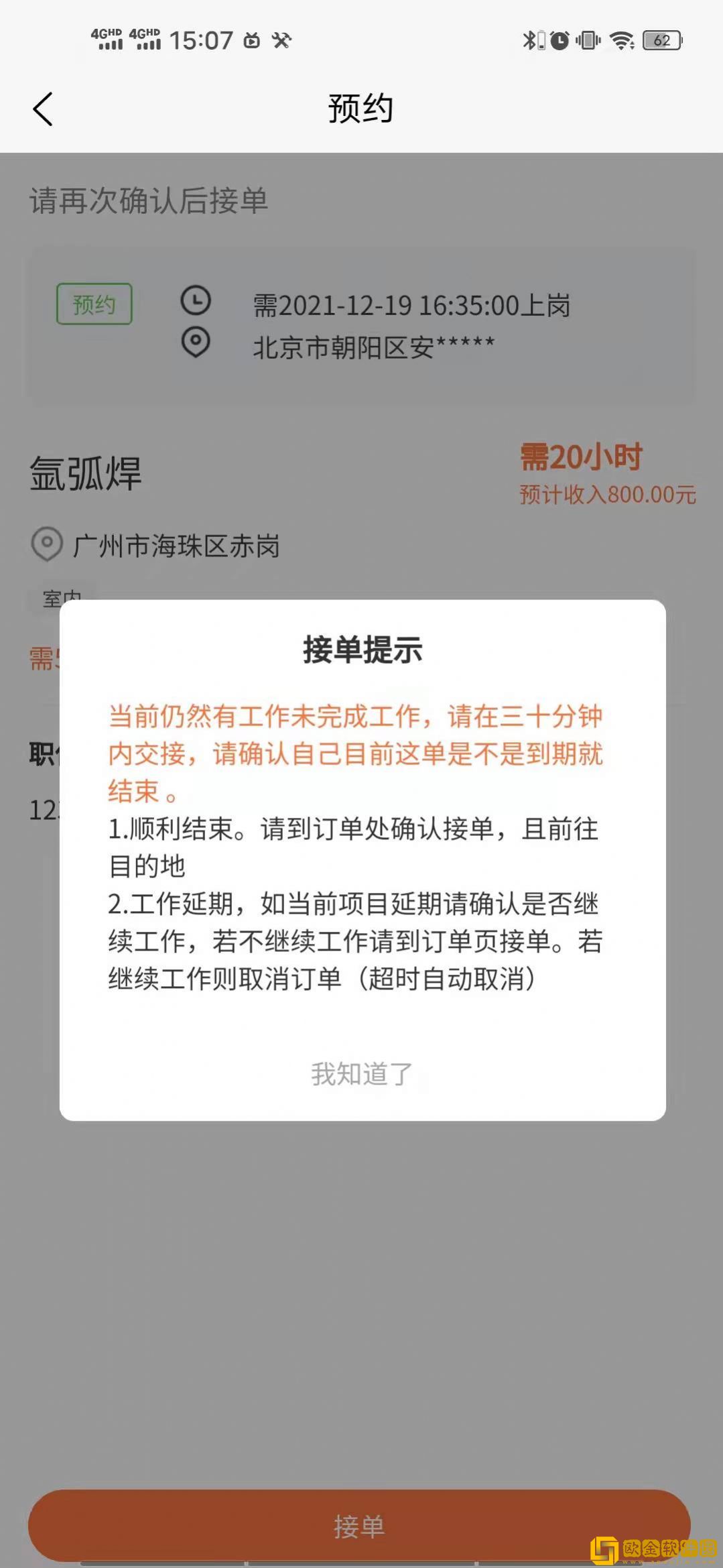Tap the location pin beside 北京市朝阳区安
Image resolution: width=723 pixels, height=1568 pixels.
click(195, 343)
